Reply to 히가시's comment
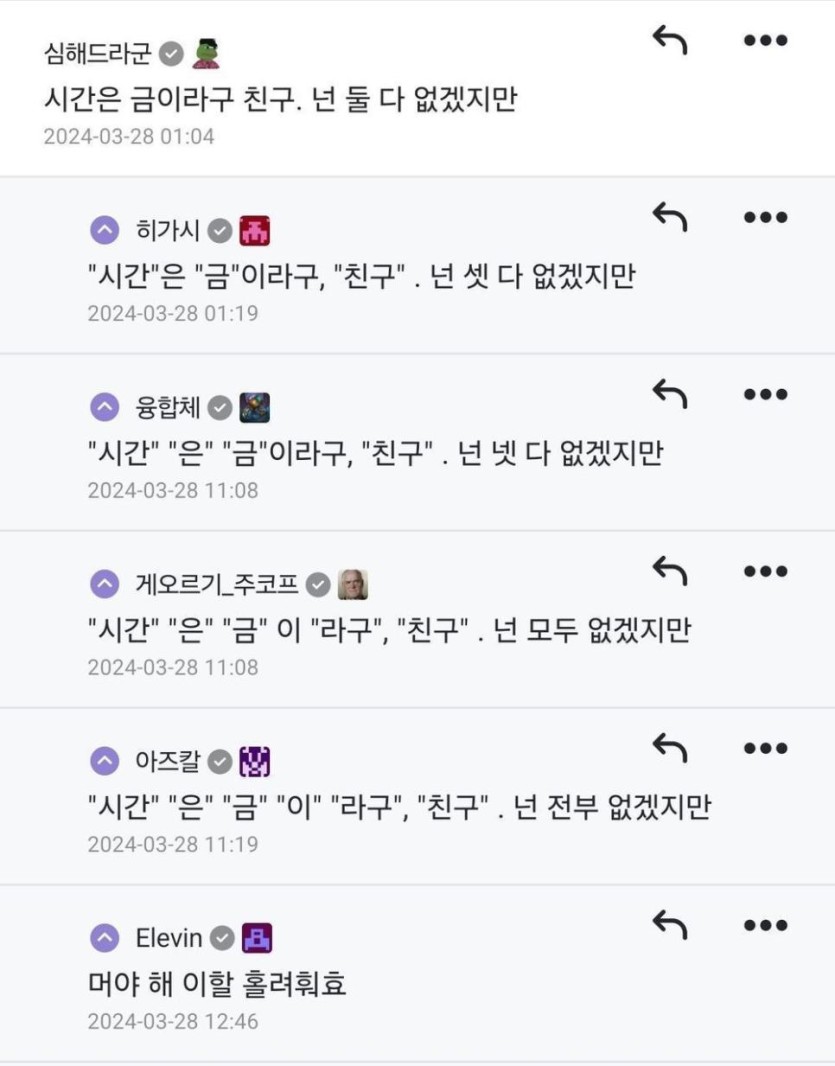Image resolution: width=835 pixels, height=1066 pixels. point(670,217)
